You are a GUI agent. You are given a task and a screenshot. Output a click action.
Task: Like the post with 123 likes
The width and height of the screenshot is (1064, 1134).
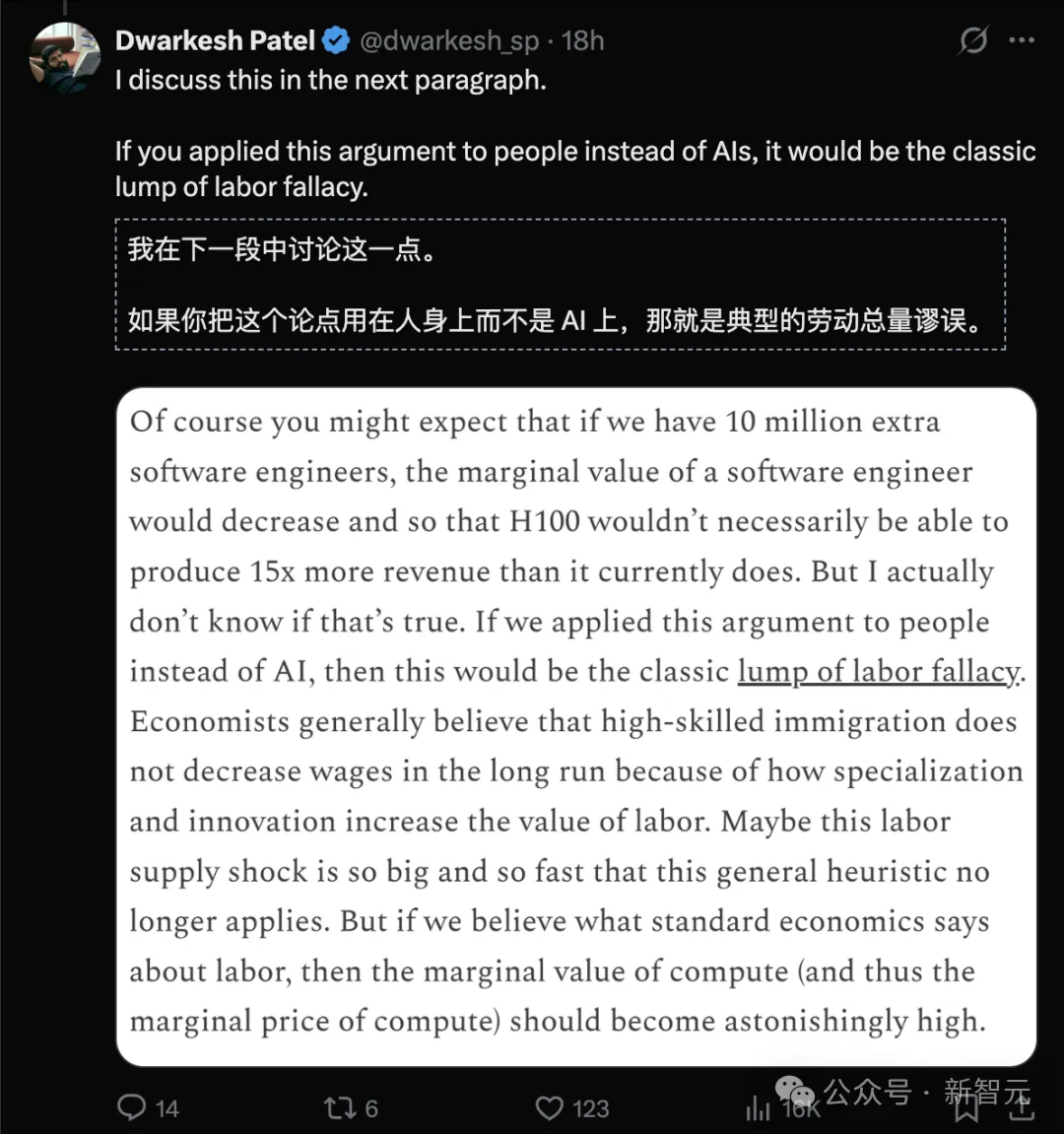pos(571,1108)
